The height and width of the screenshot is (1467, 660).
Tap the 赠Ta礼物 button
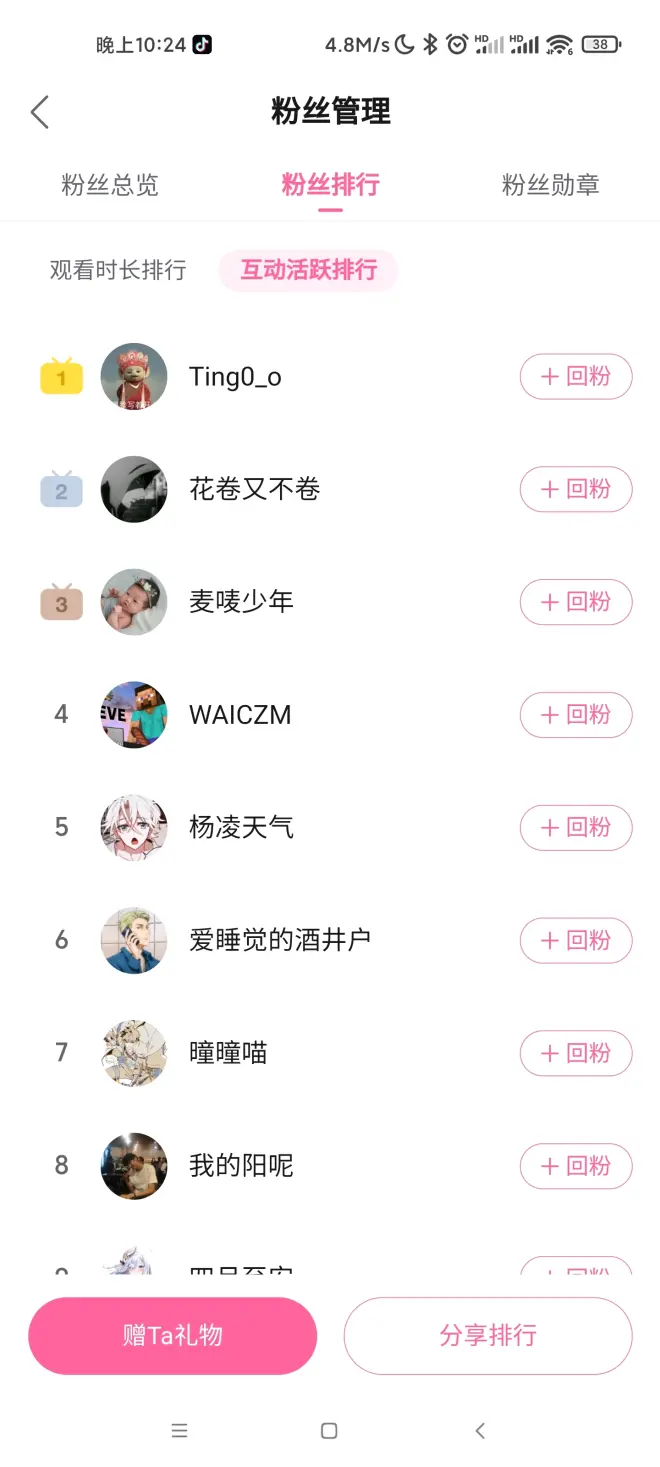[173, 1336]
